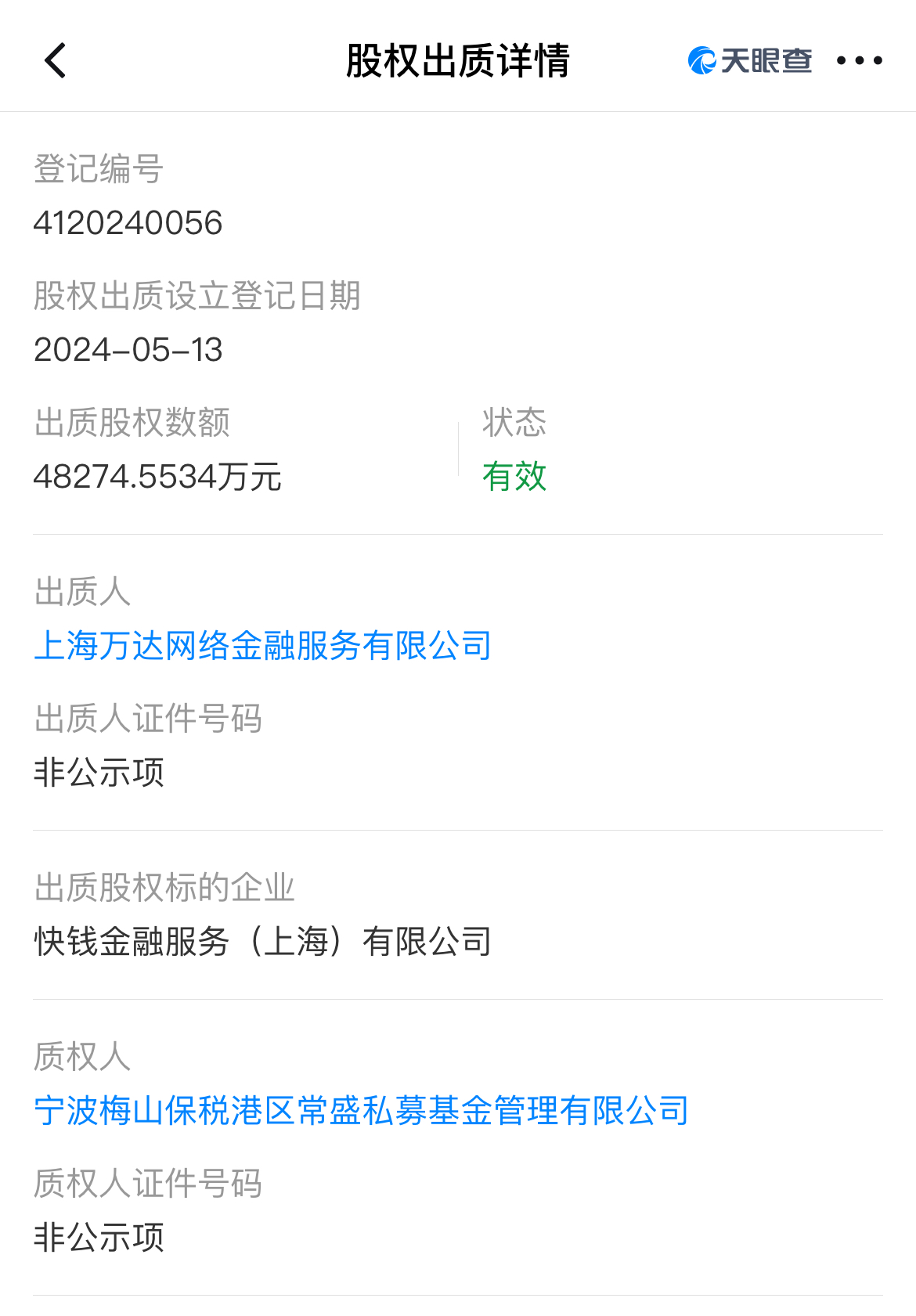Open the three-dot overflow menu
The height and width of the screenshot is (1316, 916).
click(x=859, y=60)
